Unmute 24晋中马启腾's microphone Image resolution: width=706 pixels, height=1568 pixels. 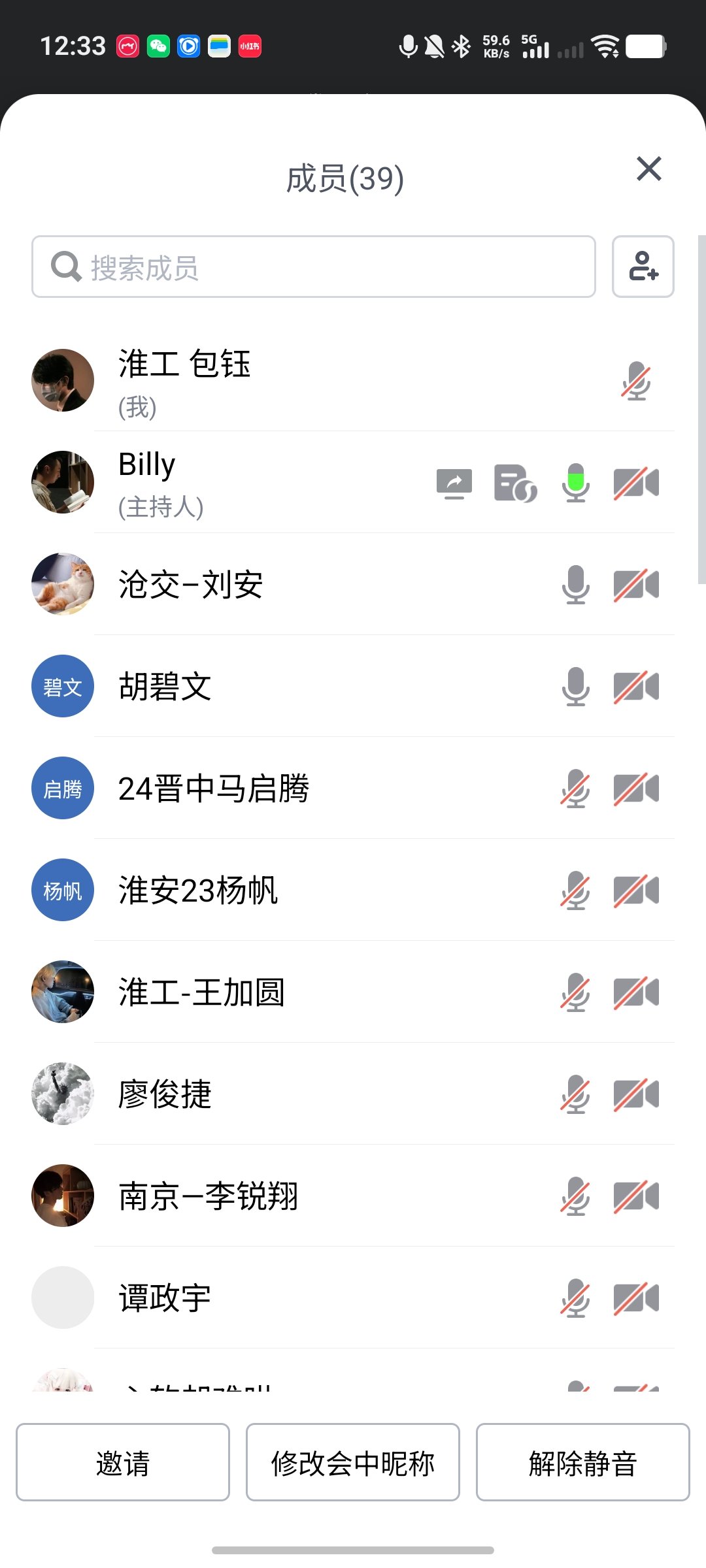tap(575, 788)
